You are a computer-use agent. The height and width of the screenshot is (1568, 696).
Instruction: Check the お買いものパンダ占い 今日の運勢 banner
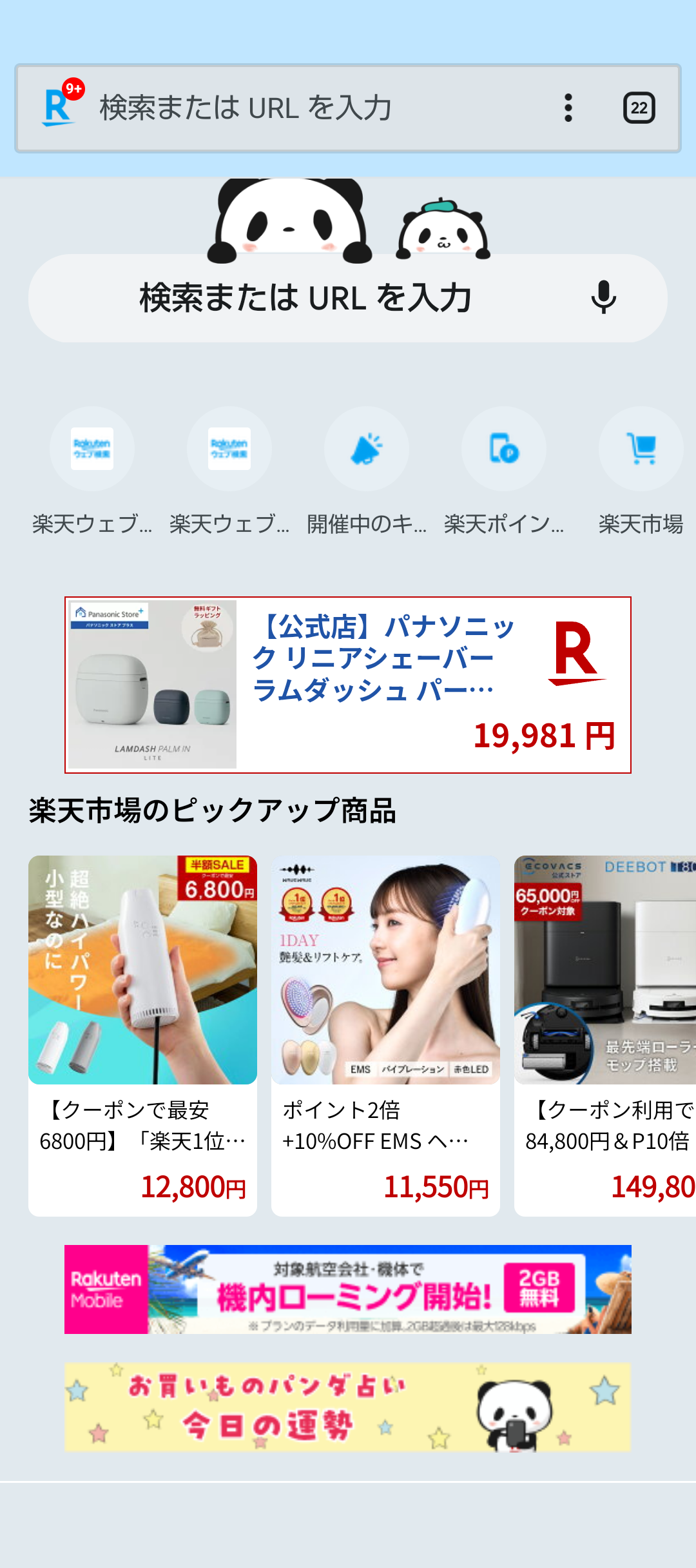348,1407
